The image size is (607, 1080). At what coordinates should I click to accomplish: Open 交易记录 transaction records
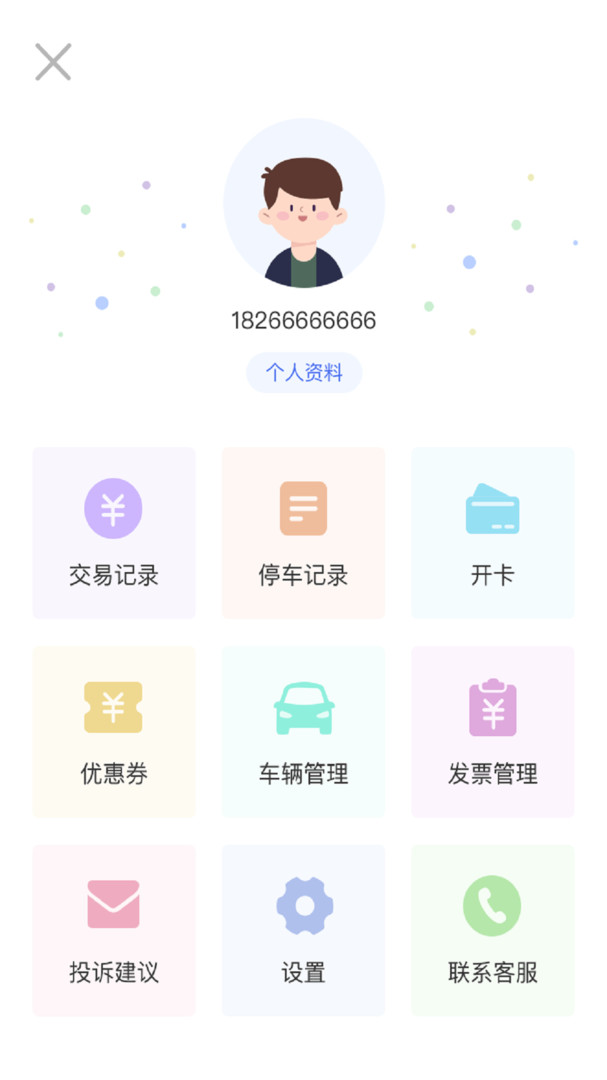tap(114, 533)
